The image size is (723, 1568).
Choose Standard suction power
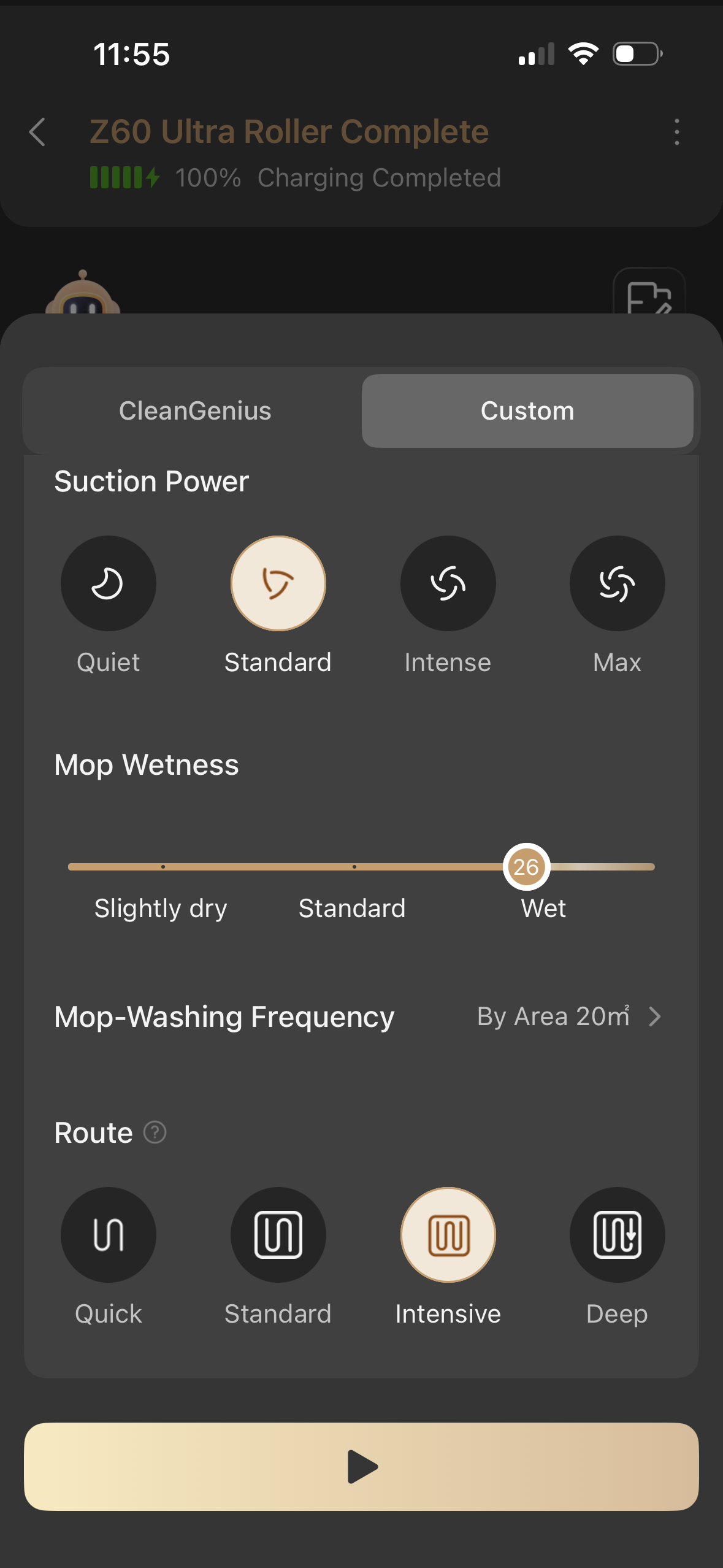point(278,583)
